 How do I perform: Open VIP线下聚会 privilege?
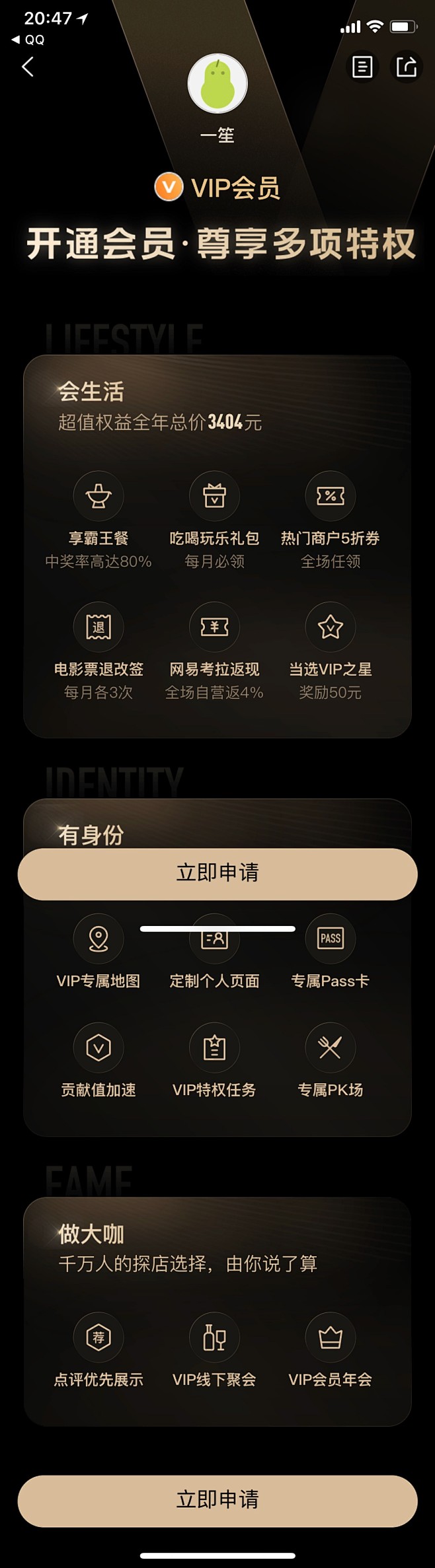pyautogui.click(x=214, y=1338)
